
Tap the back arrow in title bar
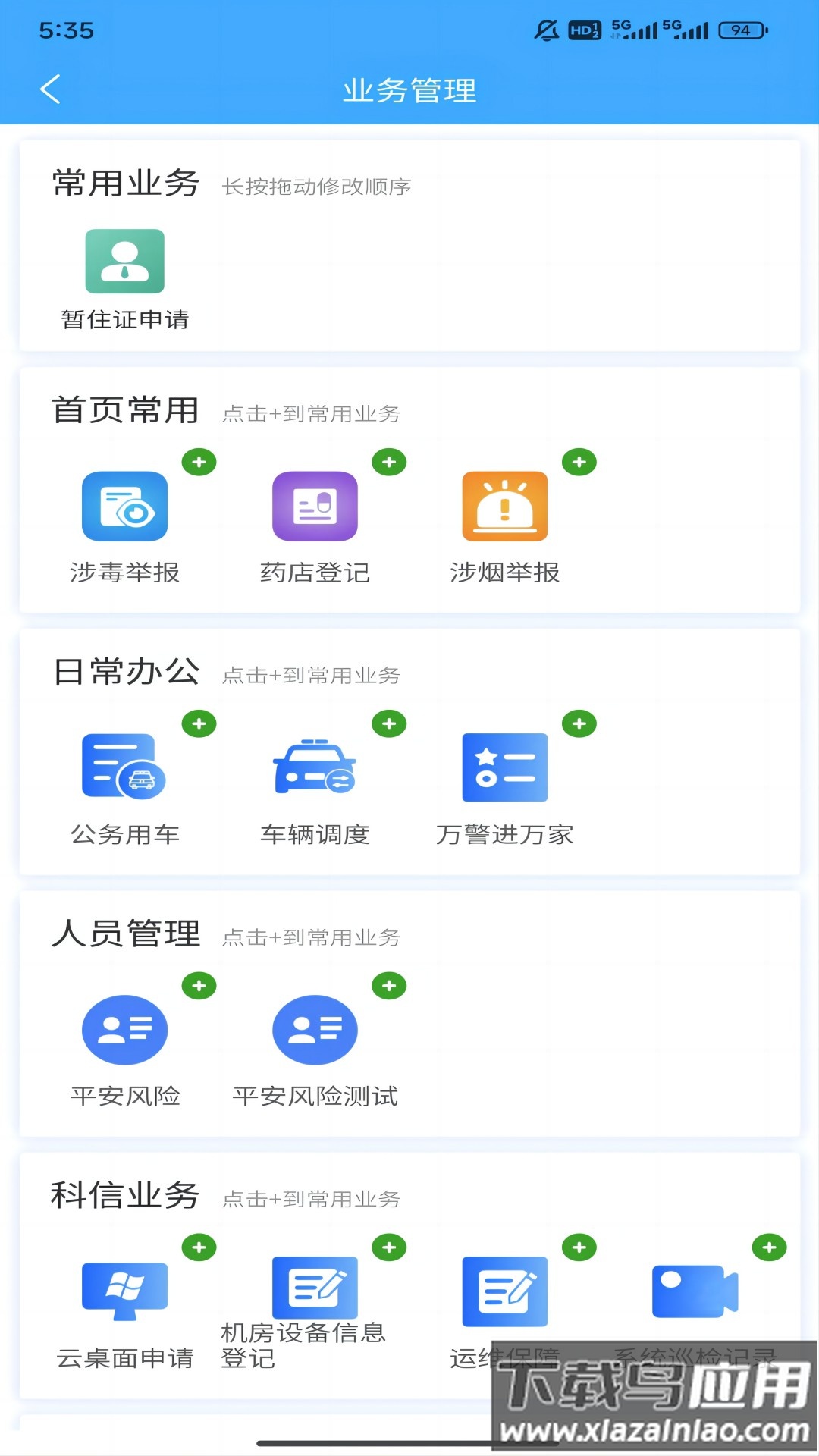click(51, 90)
